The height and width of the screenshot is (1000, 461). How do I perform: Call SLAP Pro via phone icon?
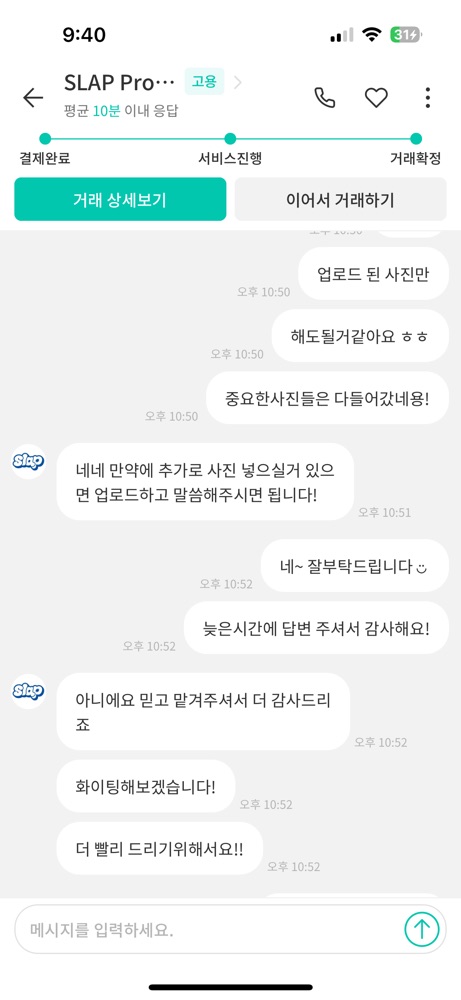[x=325, y=98]
